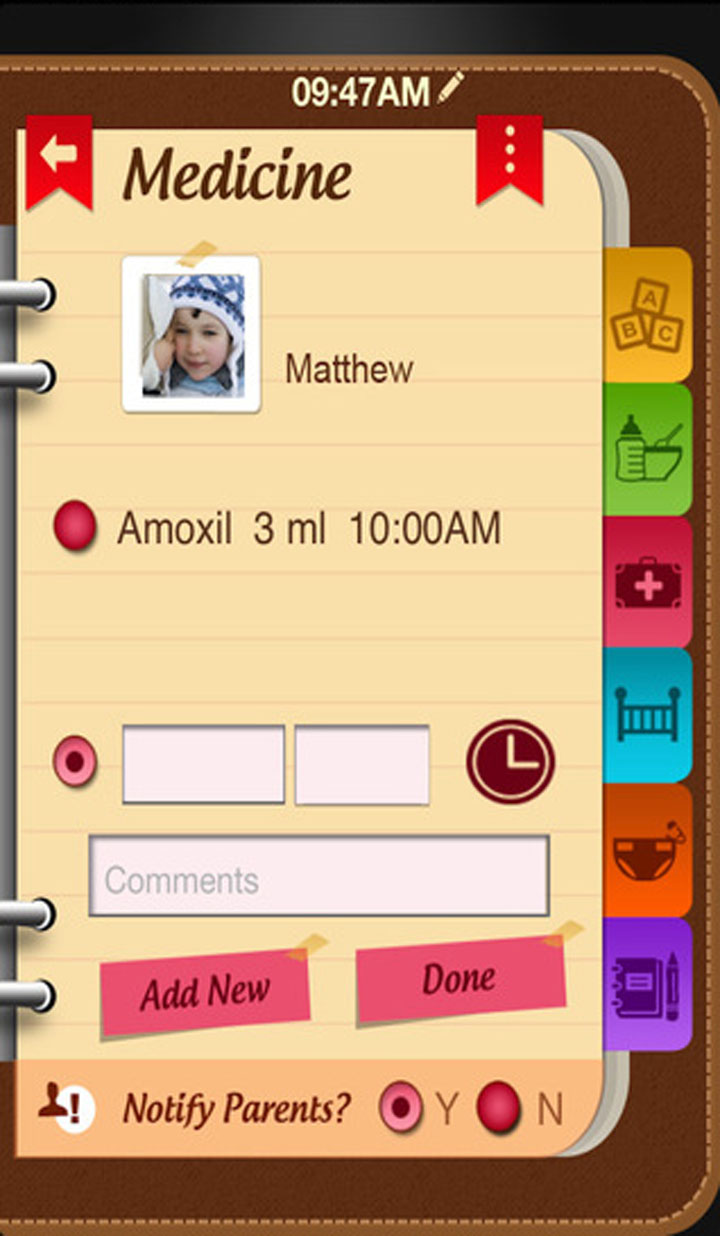Image resolution: width=720 pixels, height=1236 pixels.
Task: Open Matthew's profile photo
Action: pos(191,334)
